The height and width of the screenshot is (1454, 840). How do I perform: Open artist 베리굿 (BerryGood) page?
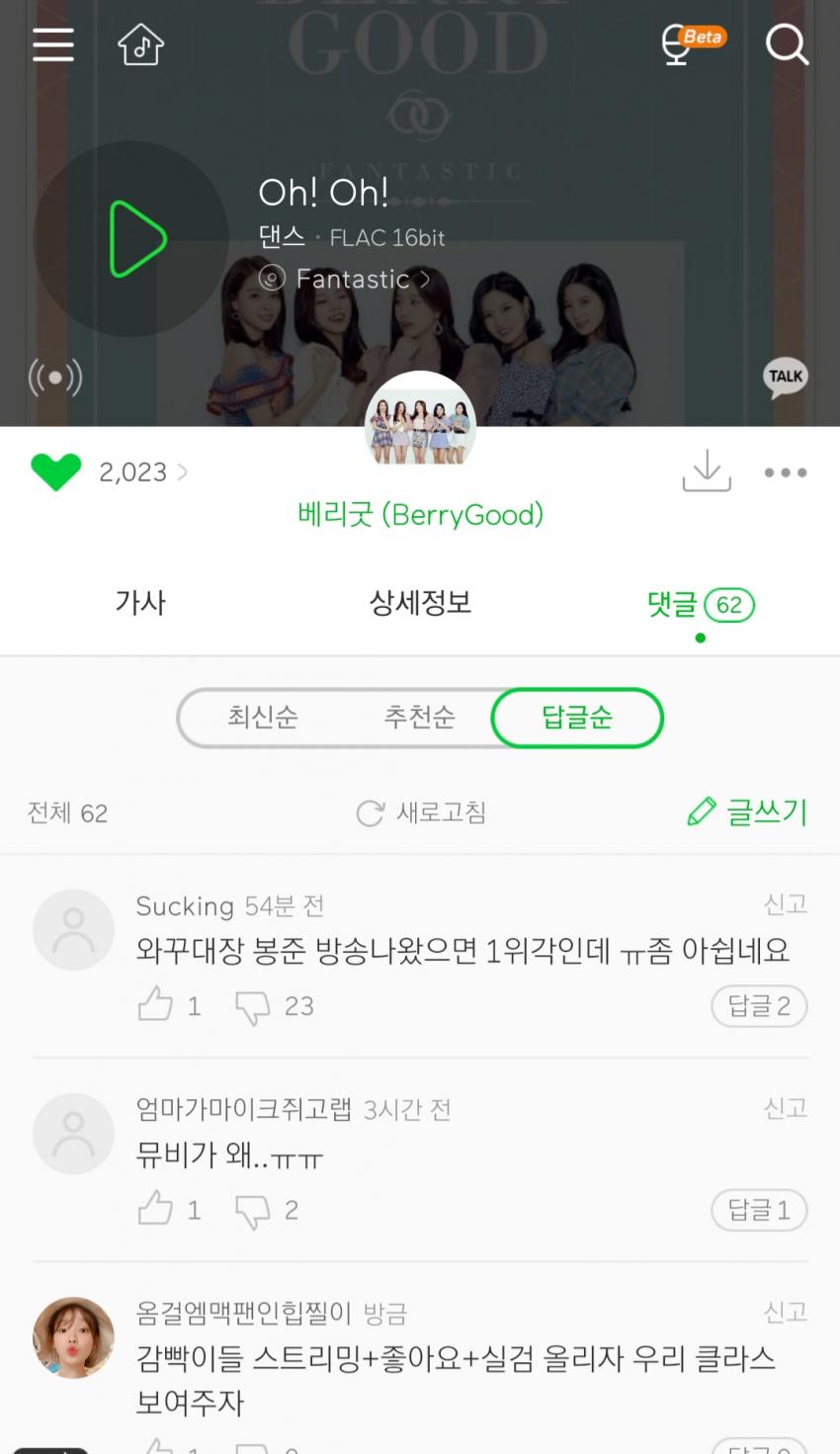point(420,514)
